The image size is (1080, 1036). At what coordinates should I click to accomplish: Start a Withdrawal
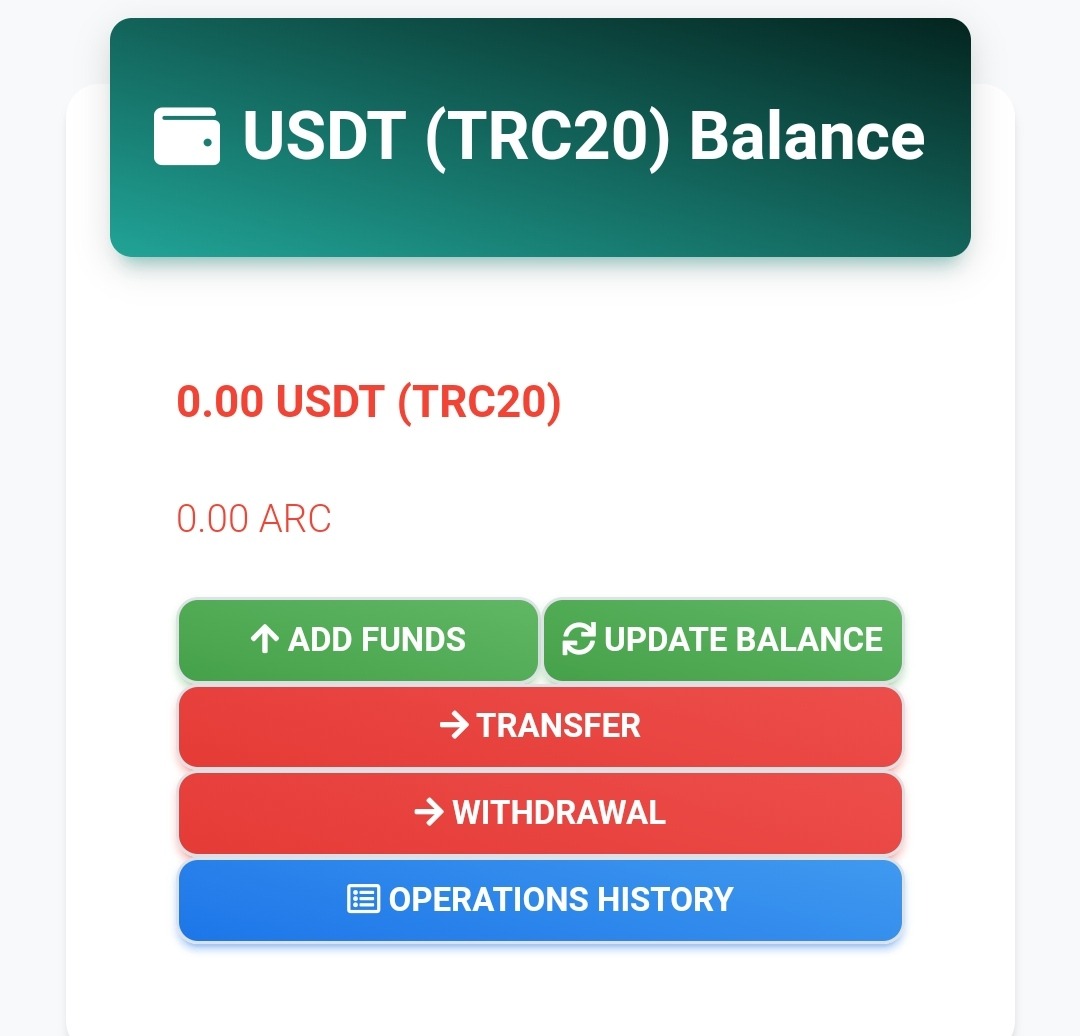point(540,813)
